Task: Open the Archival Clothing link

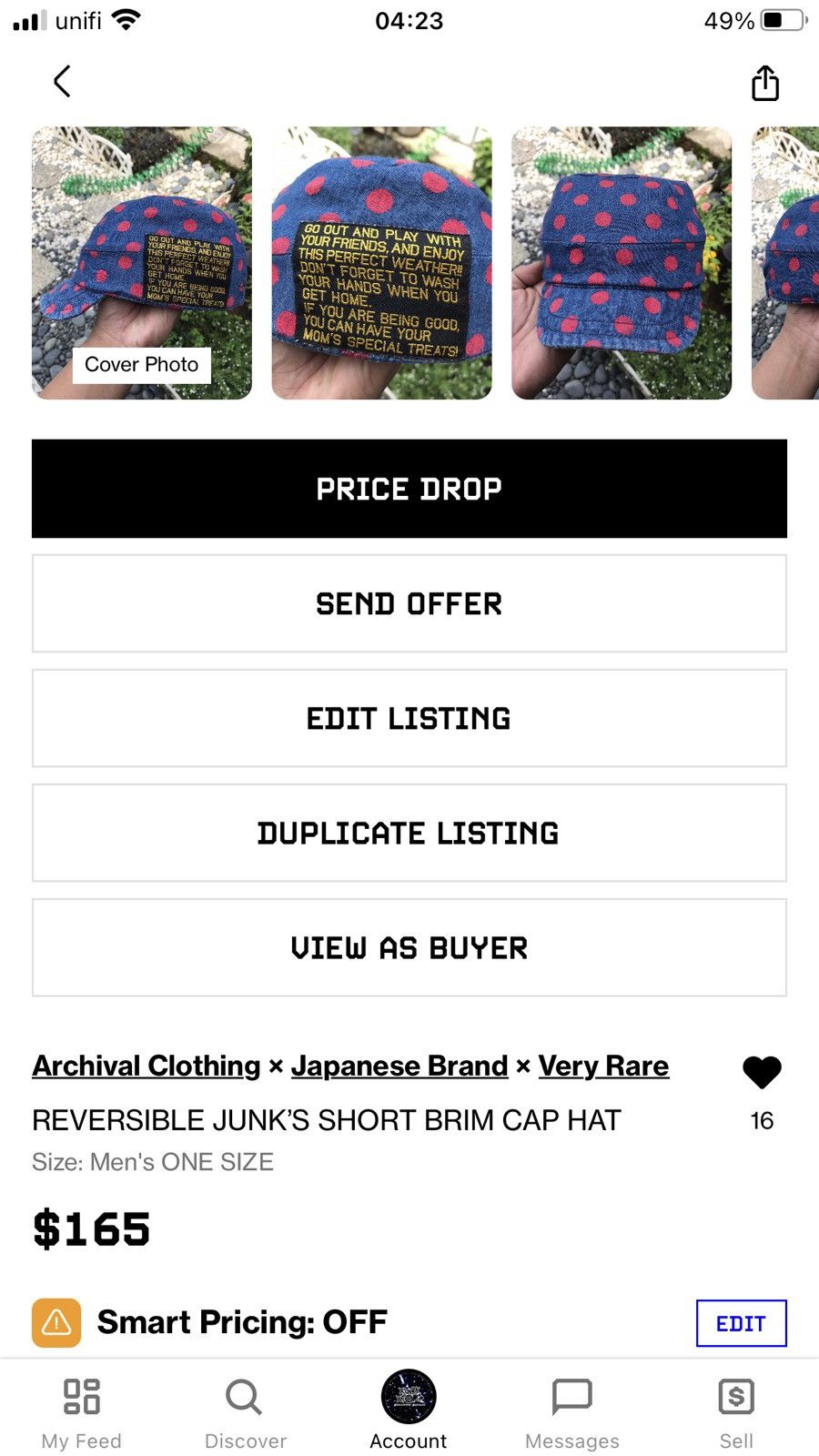Action: pos(147,1066)
